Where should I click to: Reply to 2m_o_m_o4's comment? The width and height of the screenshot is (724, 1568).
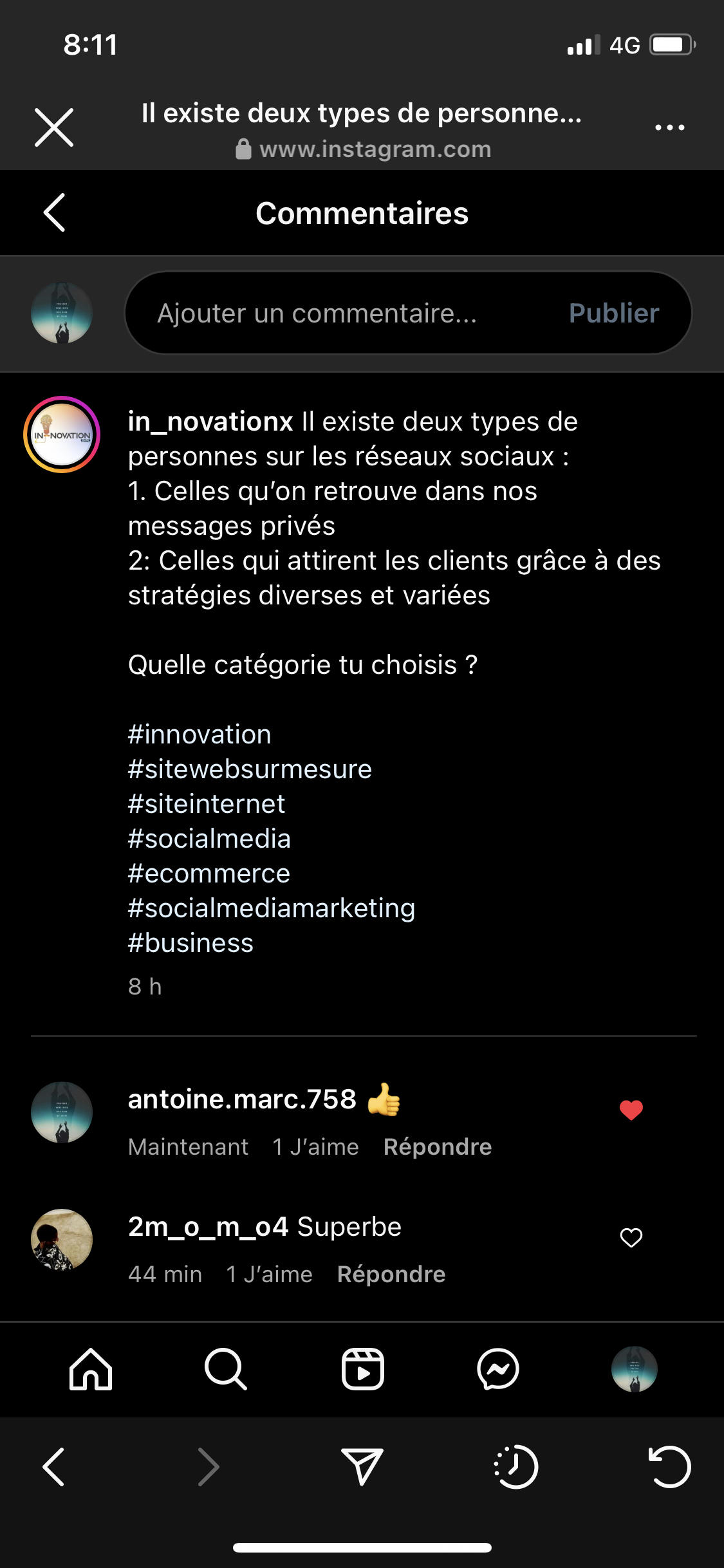coord(391,1274)
